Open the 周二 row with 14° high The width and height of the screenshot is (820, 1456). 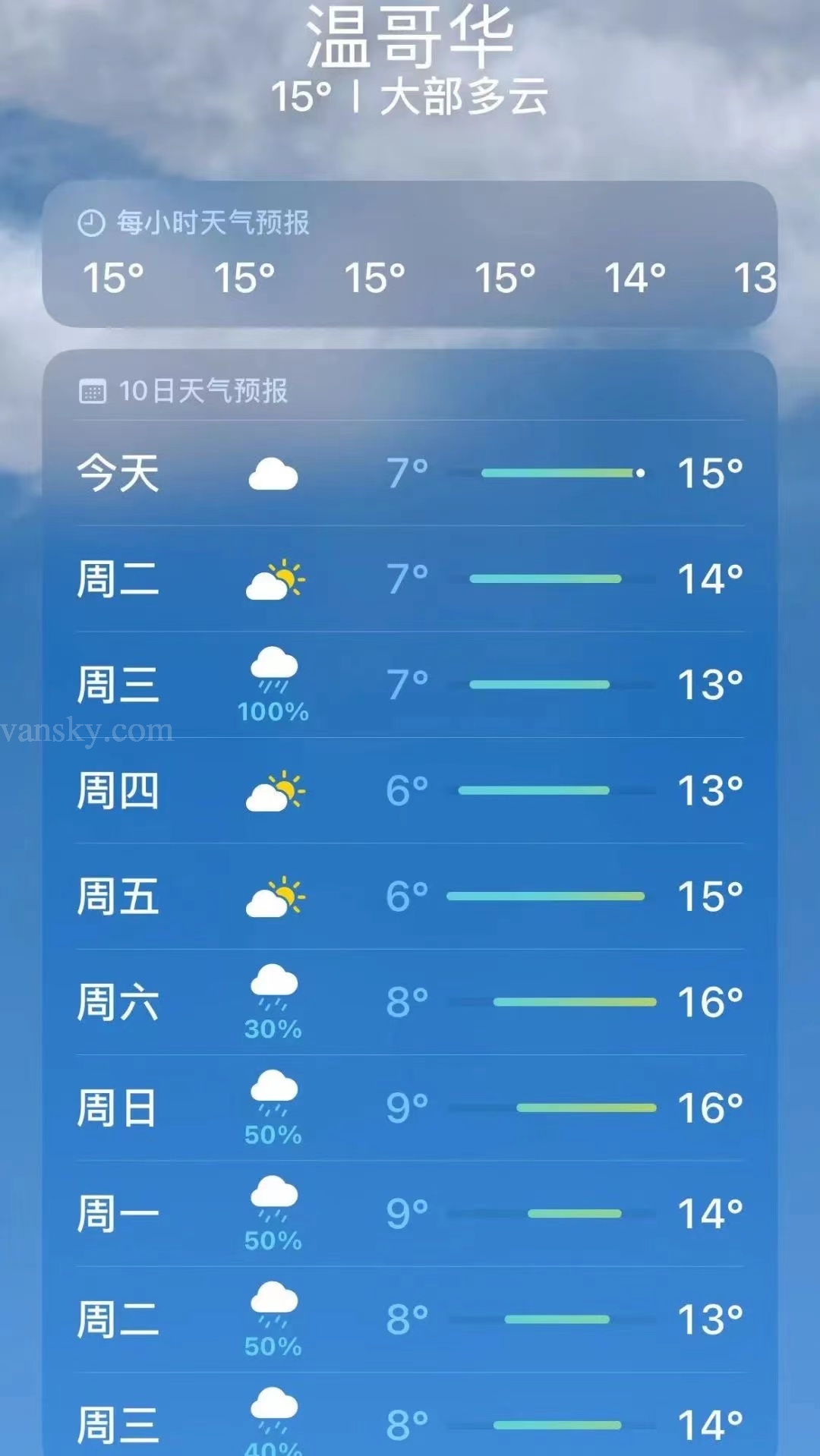tap(410, 579)
